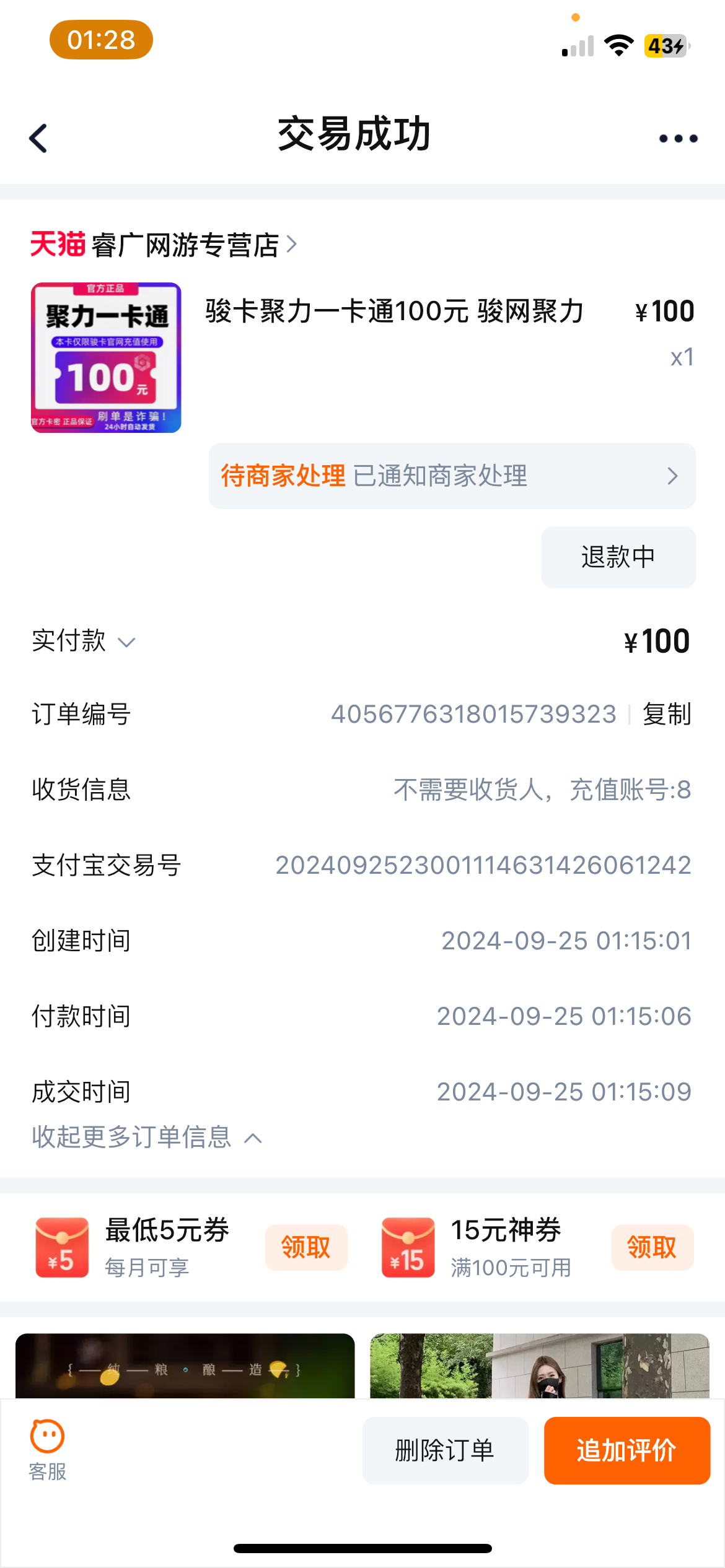This screenshot has height=1568, width=725.
Task: View the 待商家处理 refund status
Action: [x=452, y=476]
